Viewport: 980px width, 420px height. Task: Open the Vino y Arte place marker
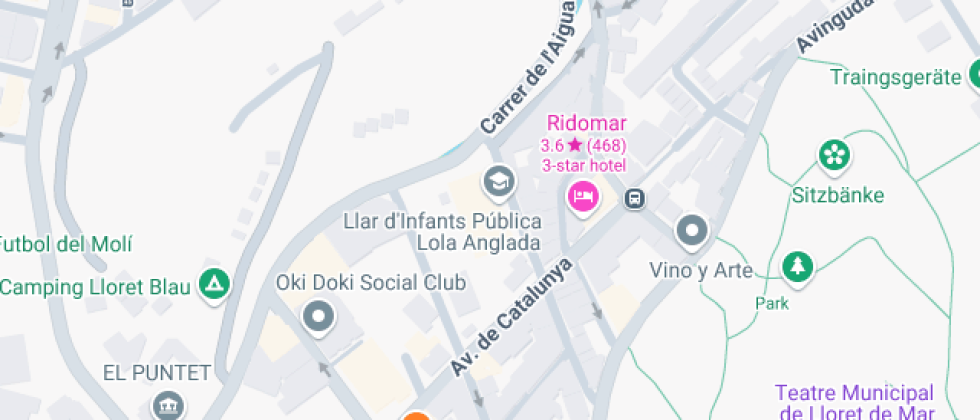691,232
